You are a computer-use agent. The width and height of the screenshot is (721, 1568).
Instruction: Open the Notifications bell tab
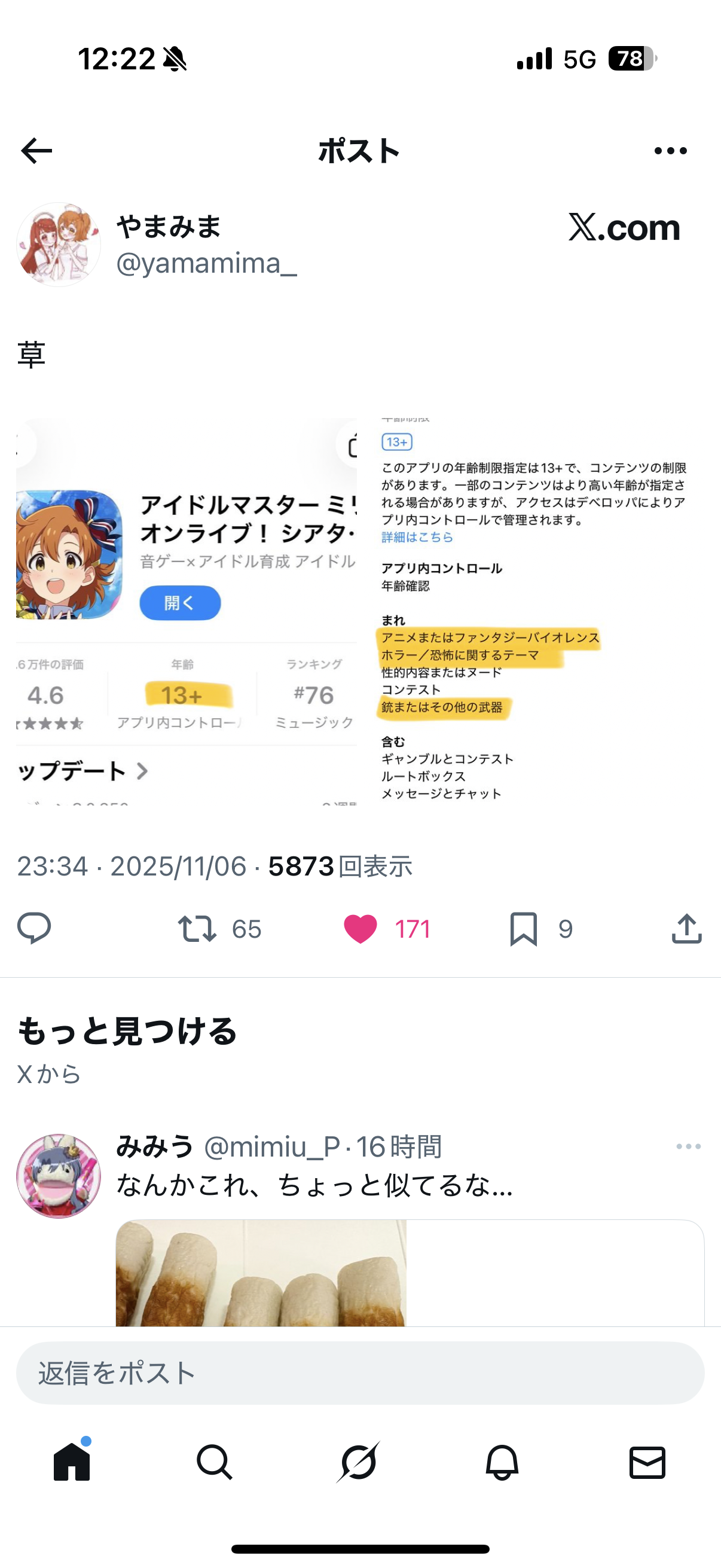[x=503, y=1462]
